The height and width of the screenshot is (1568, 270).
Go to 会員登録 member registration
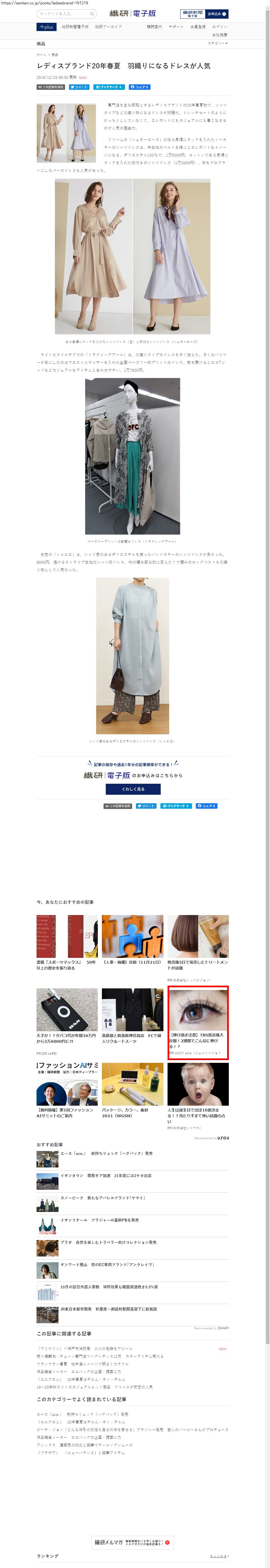(x=198, y=27)
